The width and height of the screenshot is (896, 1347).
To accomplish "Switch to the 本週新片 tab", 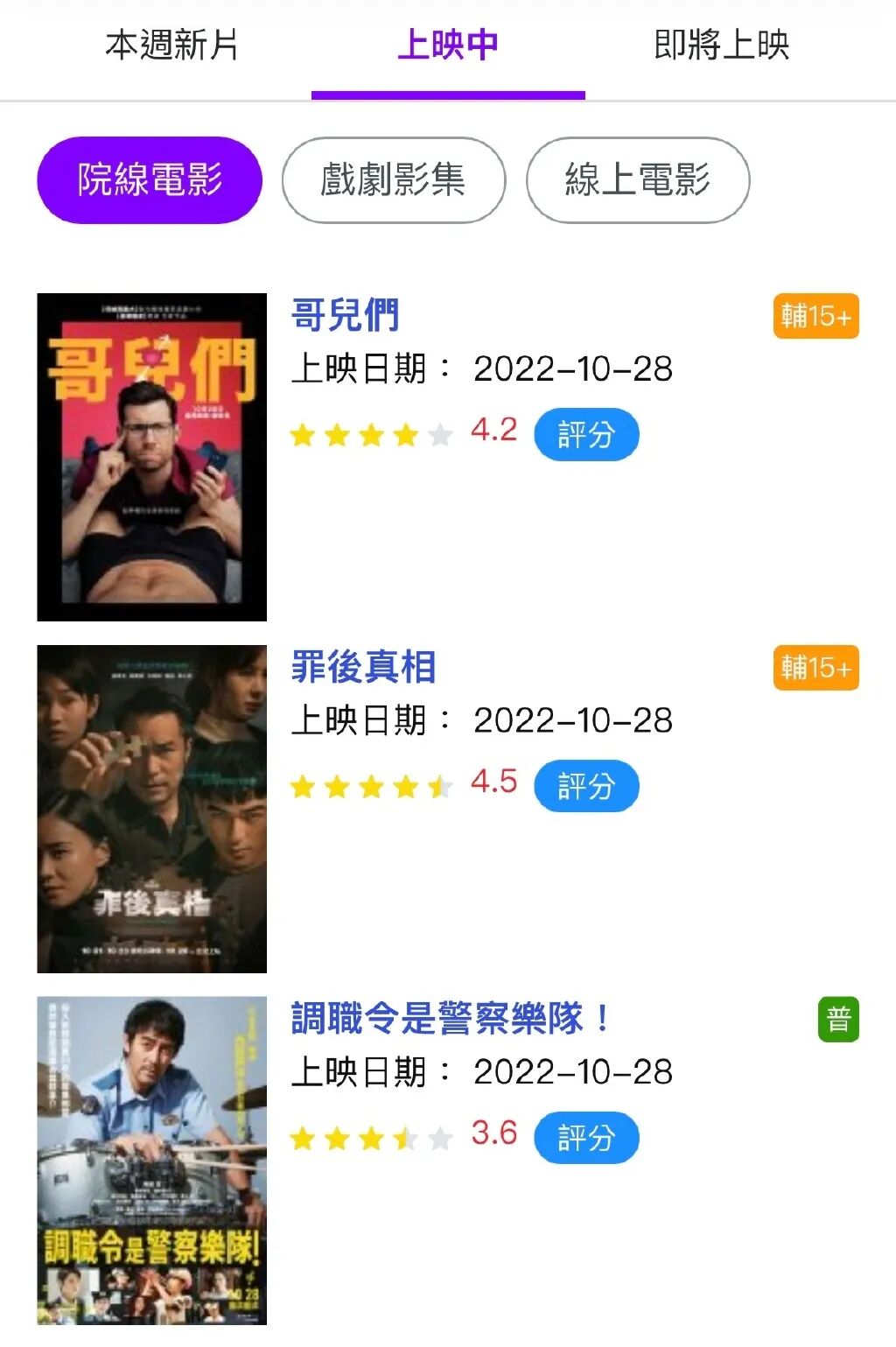I will 171,46.
